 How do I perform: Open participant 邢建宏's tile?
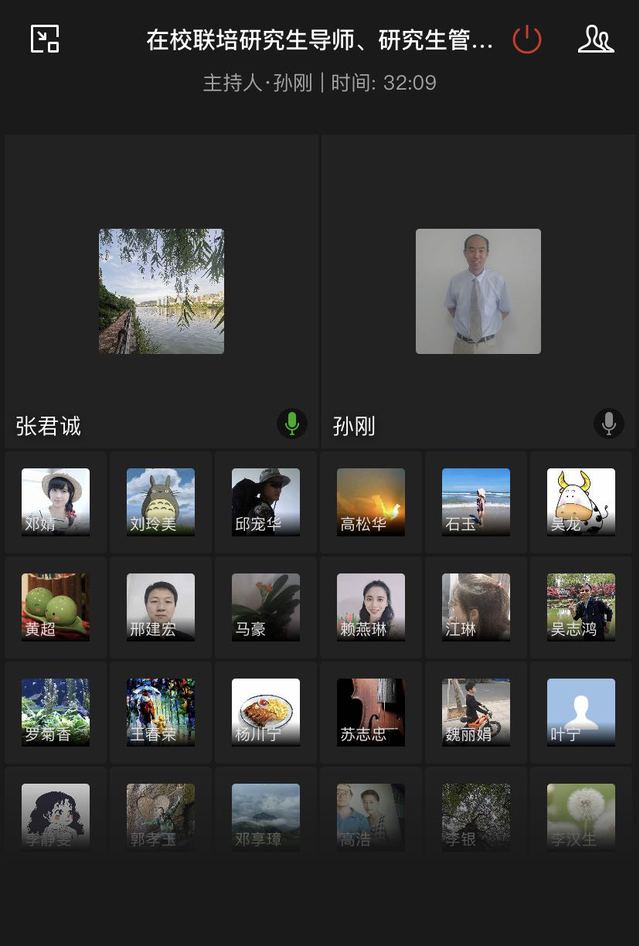(161, 607)
